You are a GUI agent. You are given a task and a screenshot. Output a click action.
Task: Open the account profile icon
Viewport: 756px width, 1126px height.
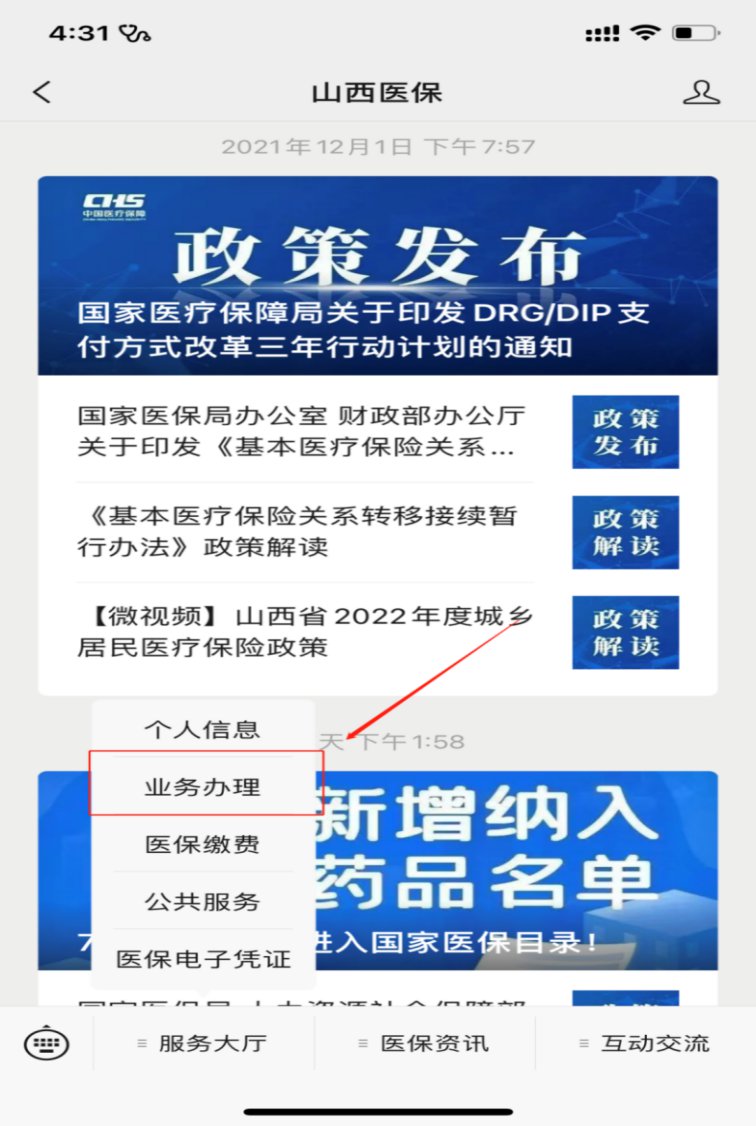click(701, 93)
